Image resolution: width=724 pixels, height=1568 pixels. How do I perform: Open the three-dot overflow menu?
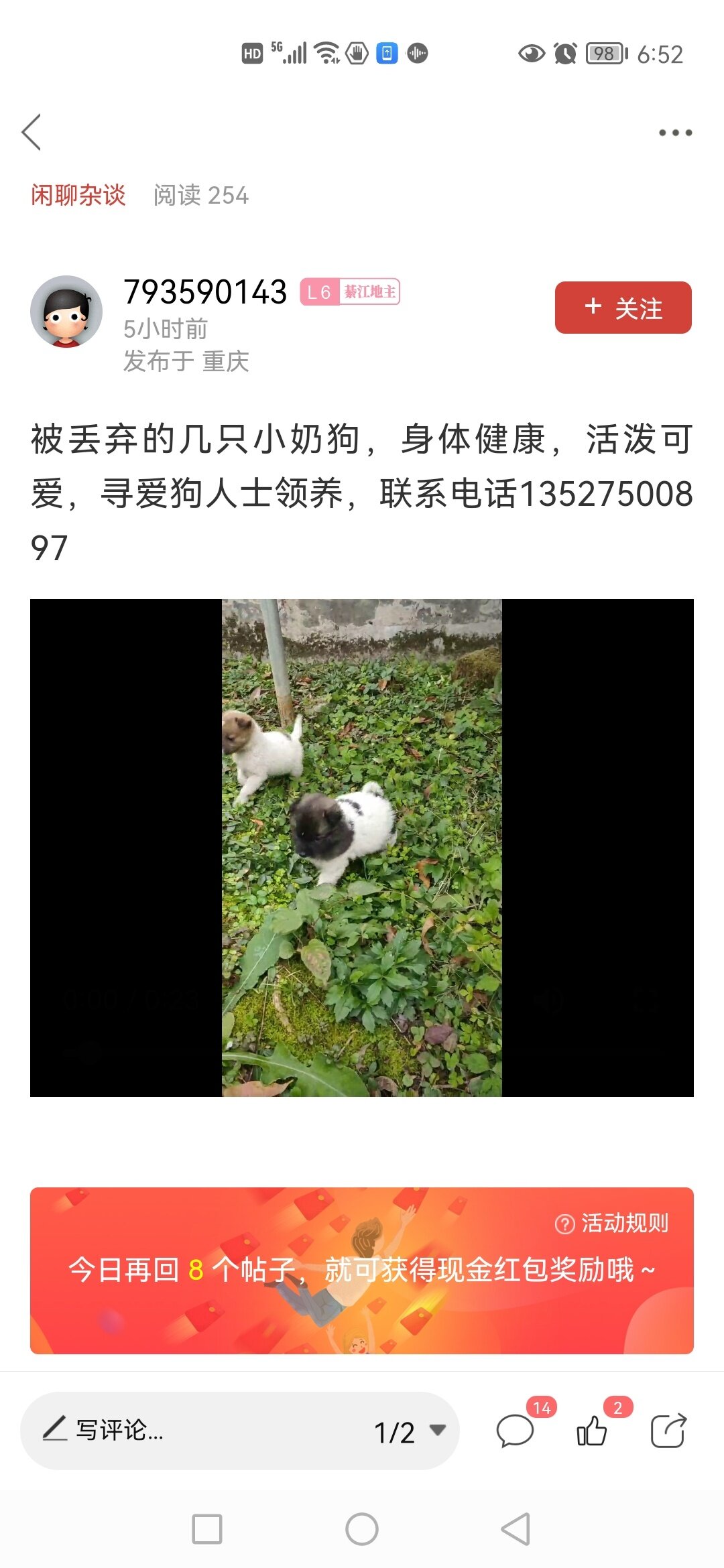pos(674,133)
